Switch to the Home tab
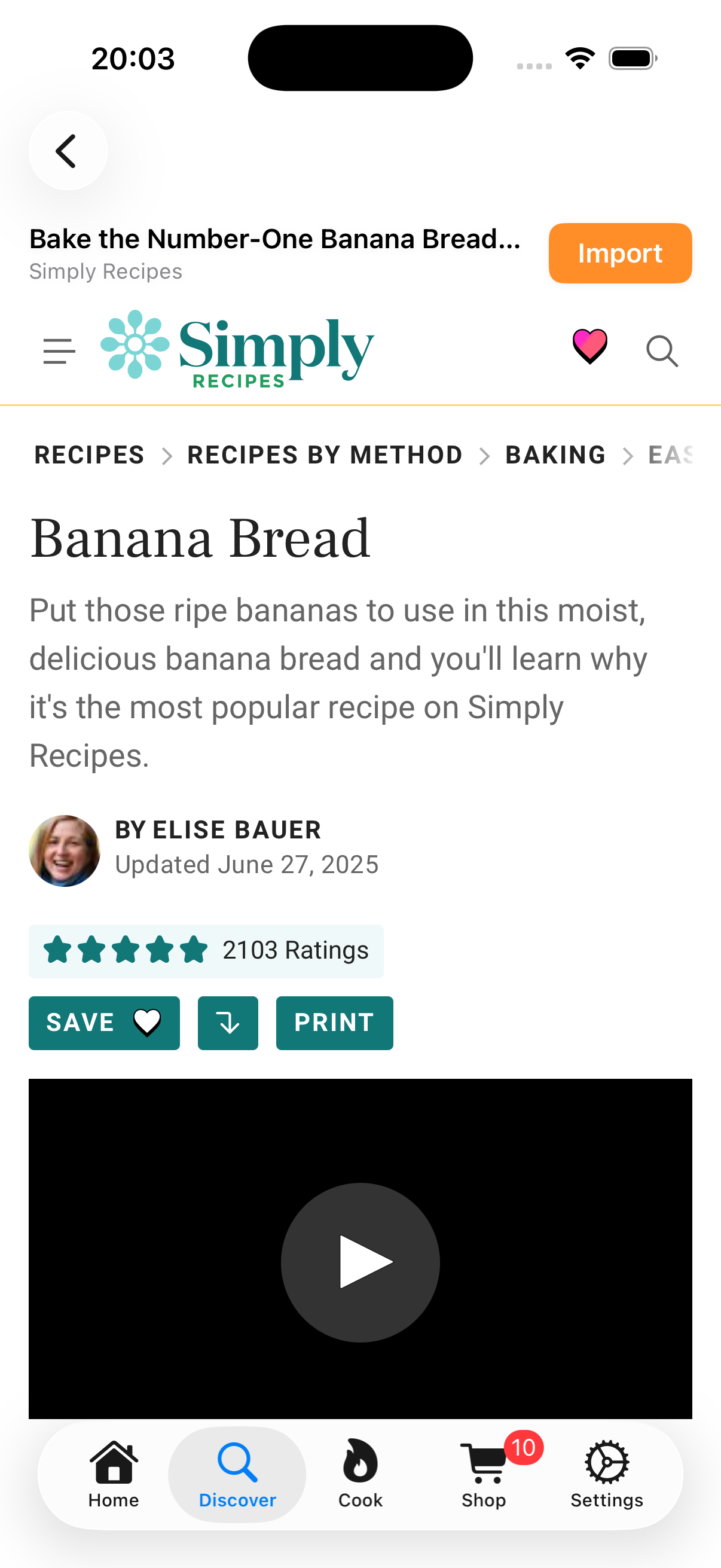This screenshot has width=721, height=1568. click(x=114, y=1474)
